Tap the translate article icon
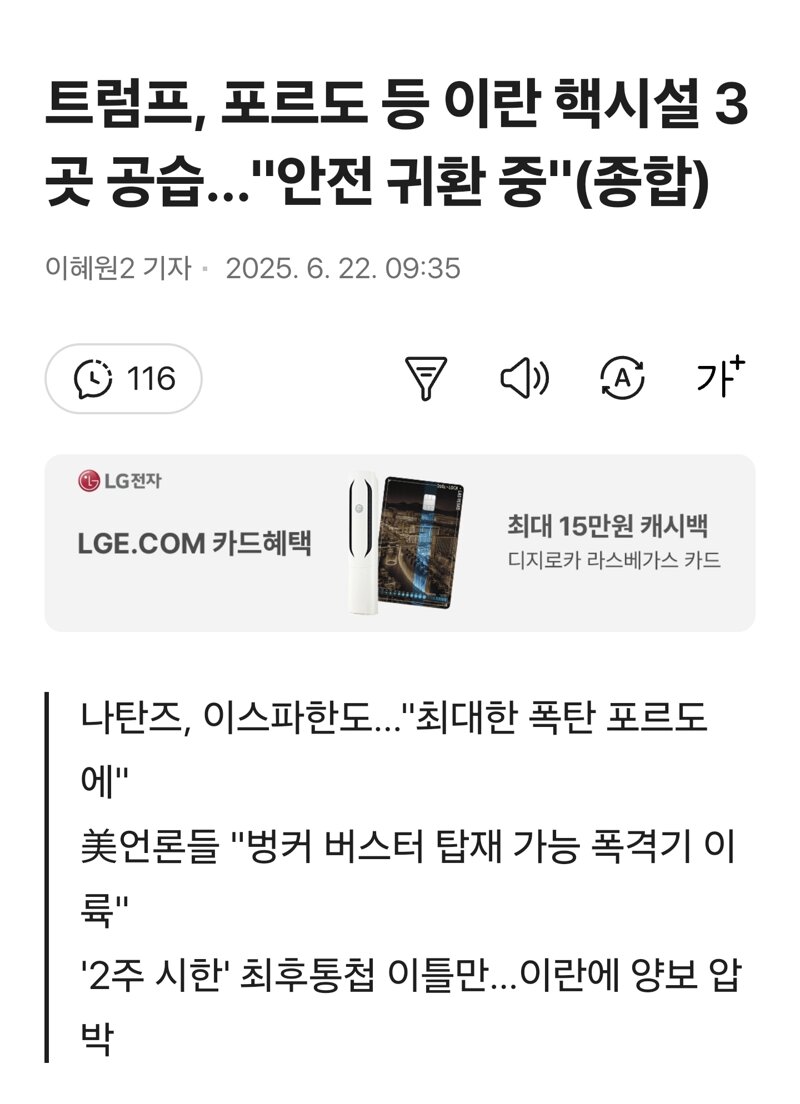800x1104 pixels. [622, 379]
